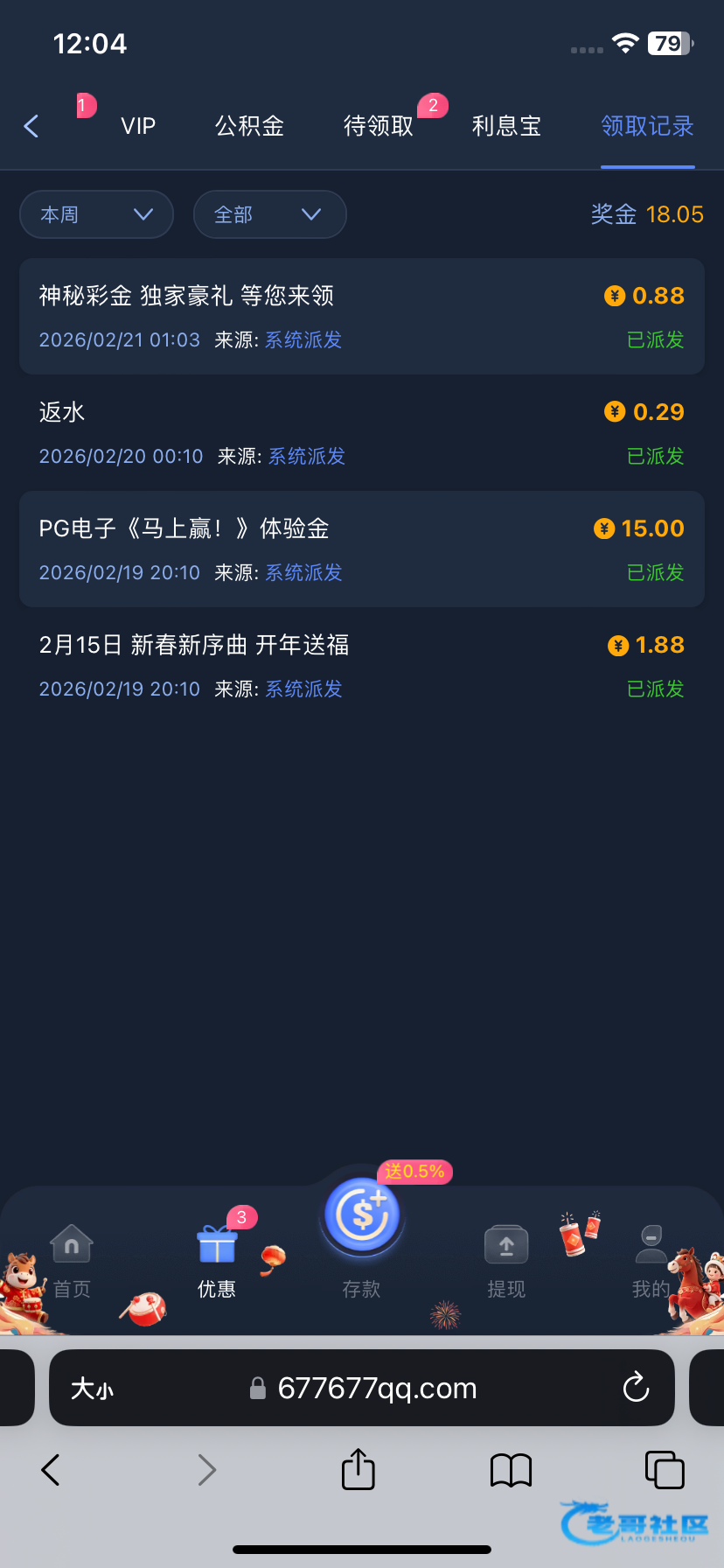
Task: Open the 利息宝 tab
Action: pos(506,126)
